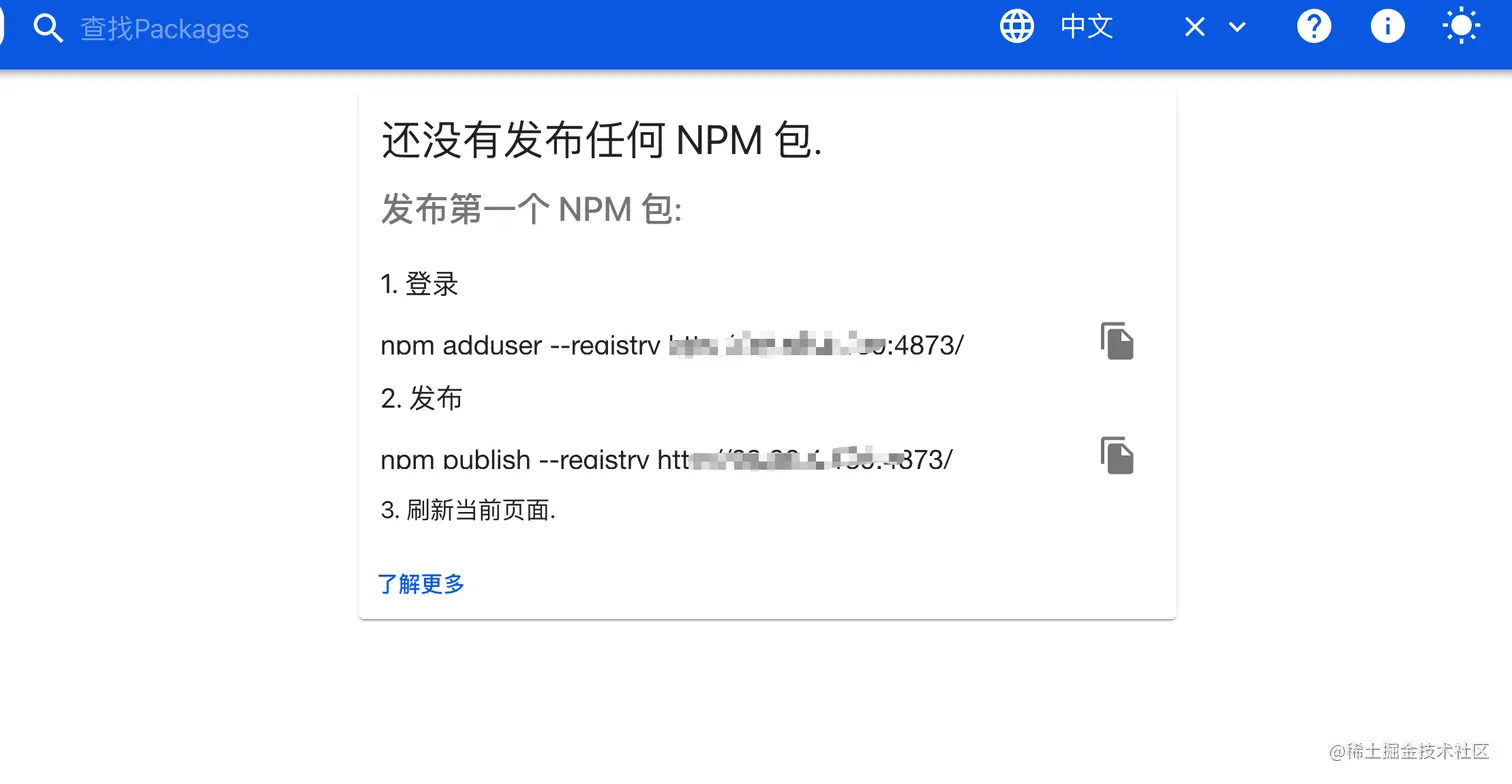Open the 中文 language dropdown
Screen dimensions: 1512x784
pyautogui.click(x=1237, y=28)
